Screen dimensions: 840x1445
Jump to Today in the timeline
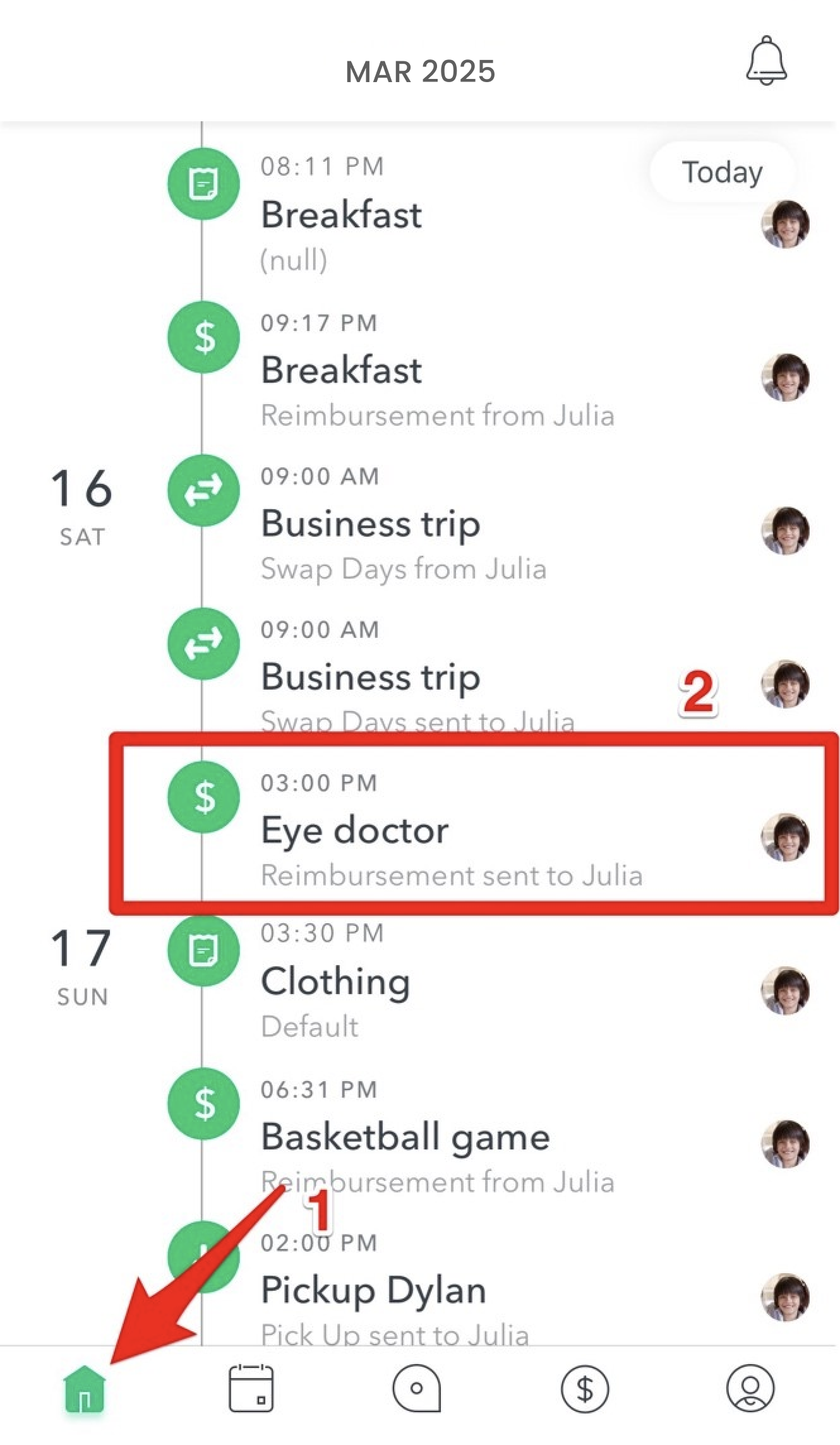[722, 172]
